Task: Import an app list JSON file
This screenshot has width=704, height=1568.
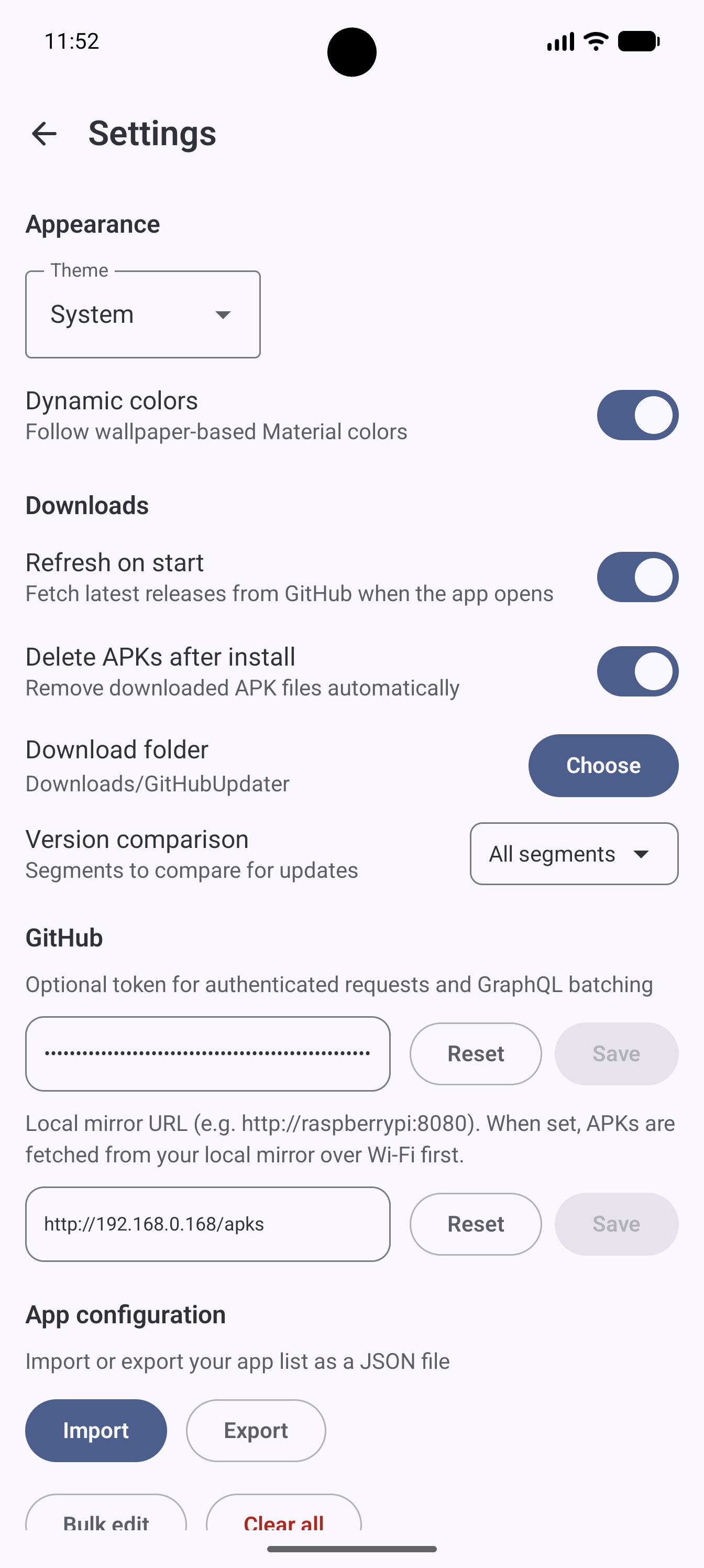Action: (95, 1431)
